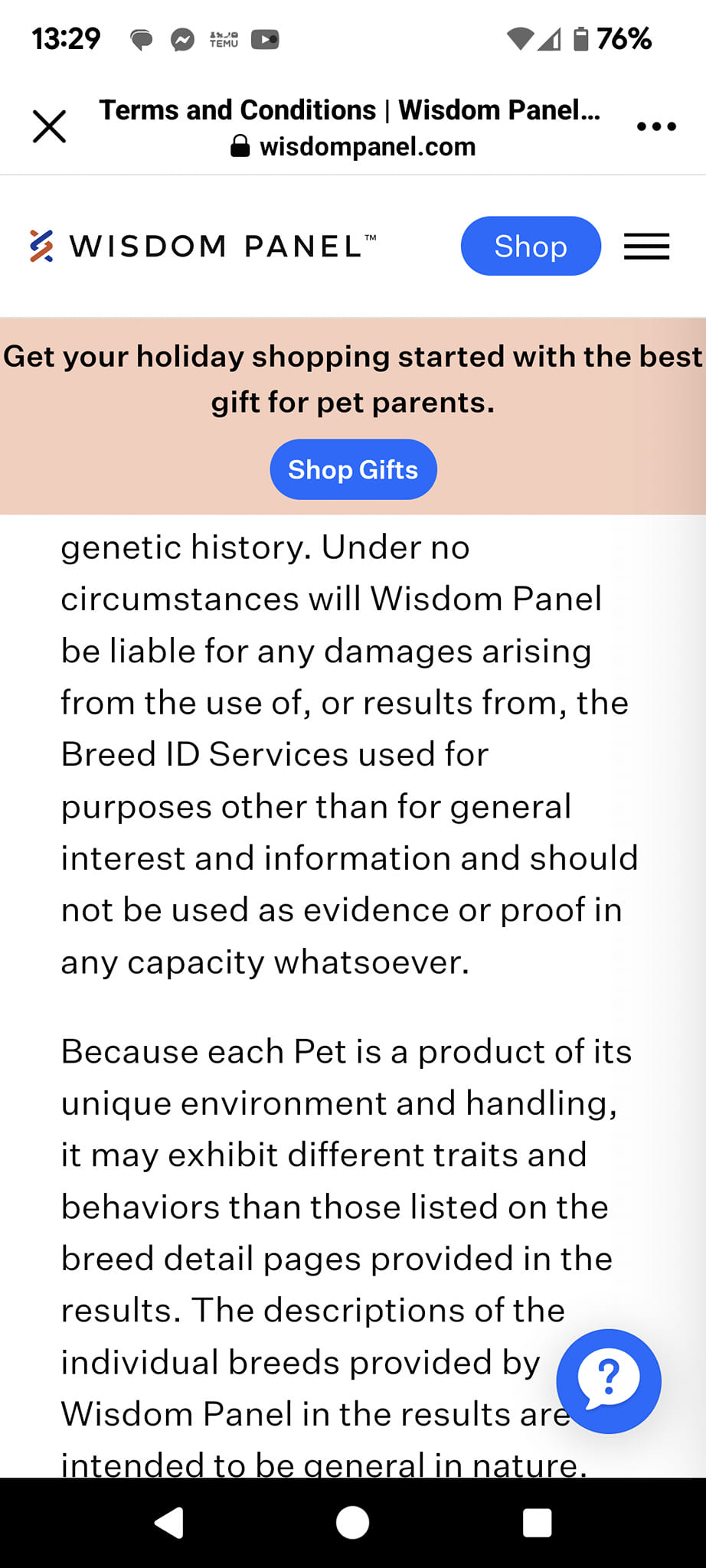Go back using the system back button
Screen dimensions: 706x1568
[169, 1522]
